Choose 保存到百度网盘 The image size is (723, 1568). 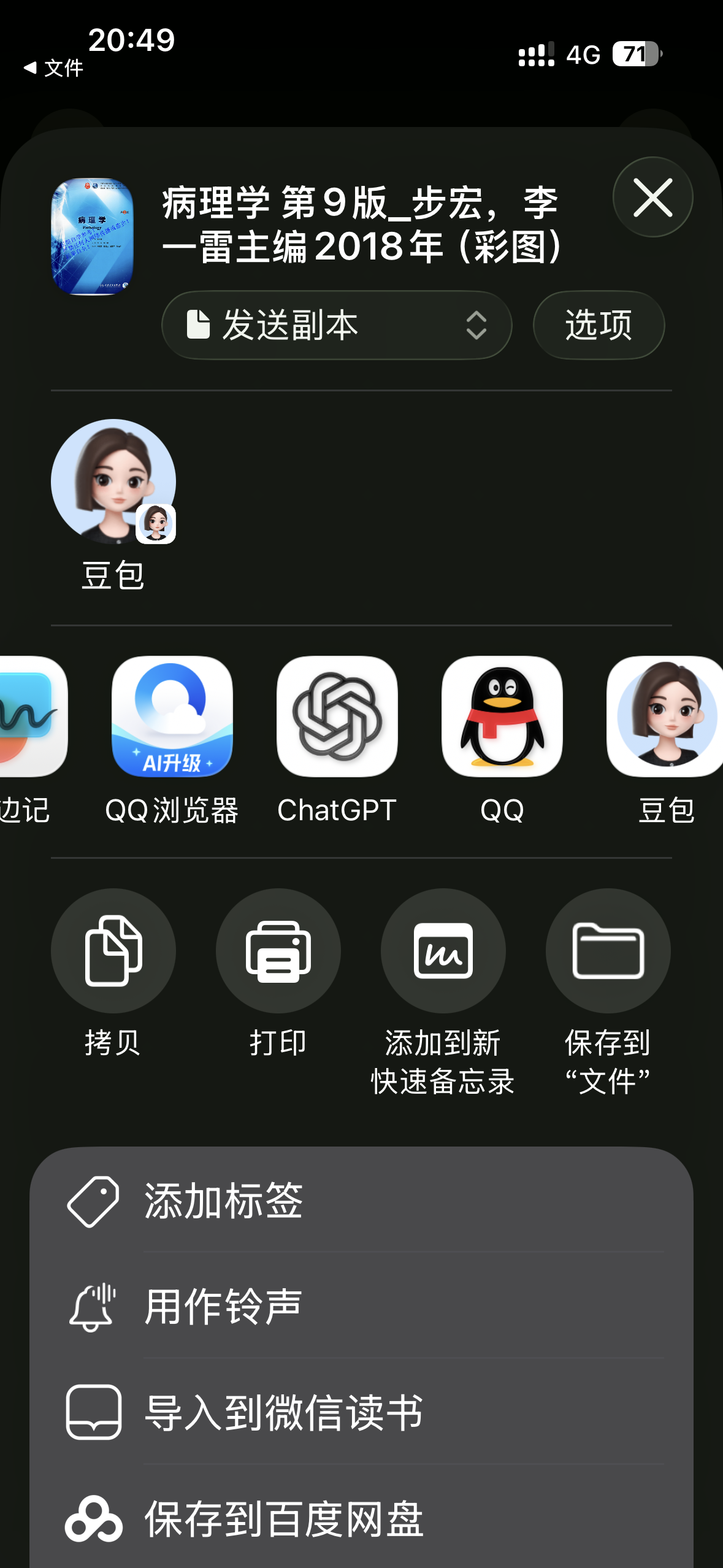tap(361, 1519)
